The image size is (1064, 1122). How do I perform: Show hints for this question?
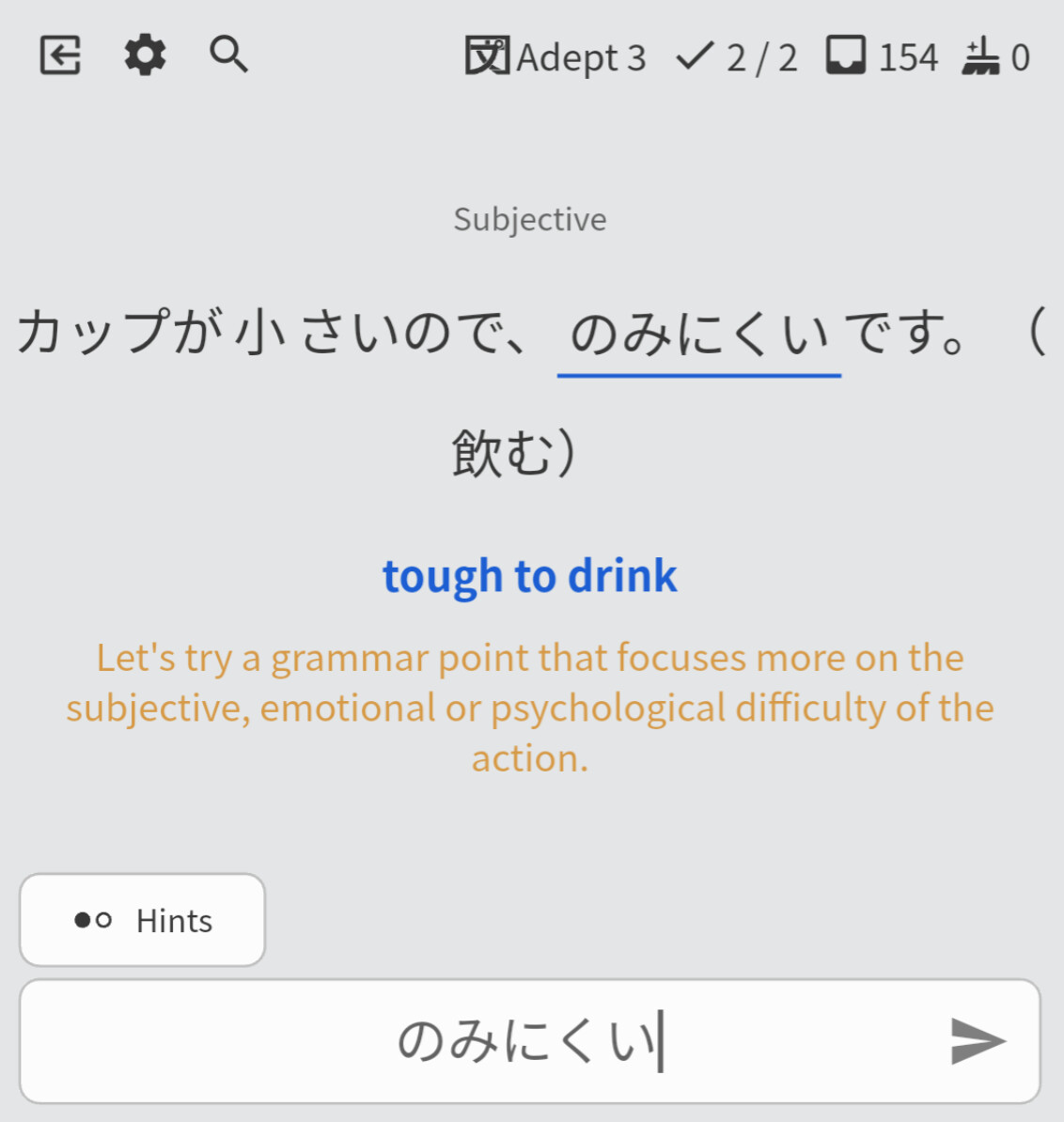click(142, 920)
